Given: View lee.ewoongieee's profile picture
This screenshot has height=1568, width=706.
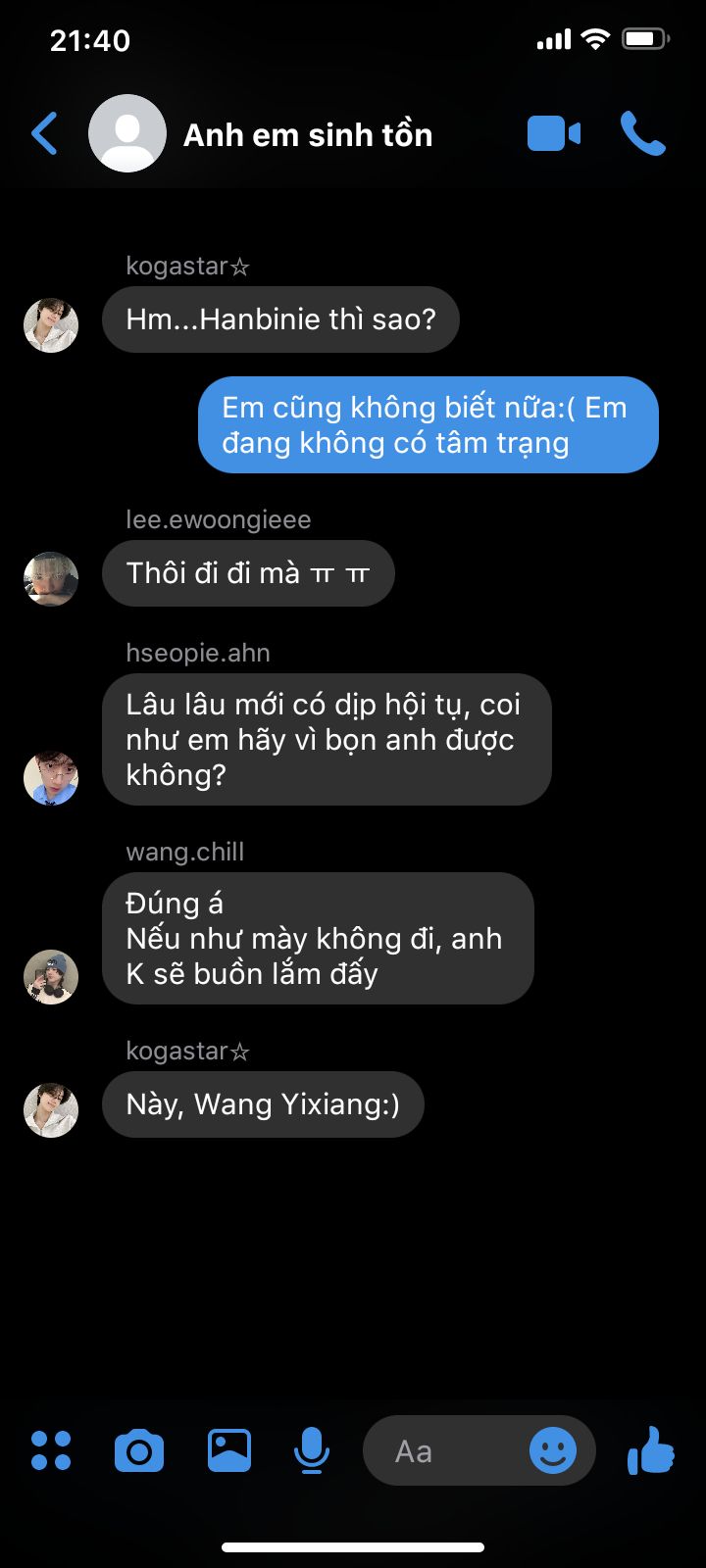Looking at the screenshot, I should (51, 578).
